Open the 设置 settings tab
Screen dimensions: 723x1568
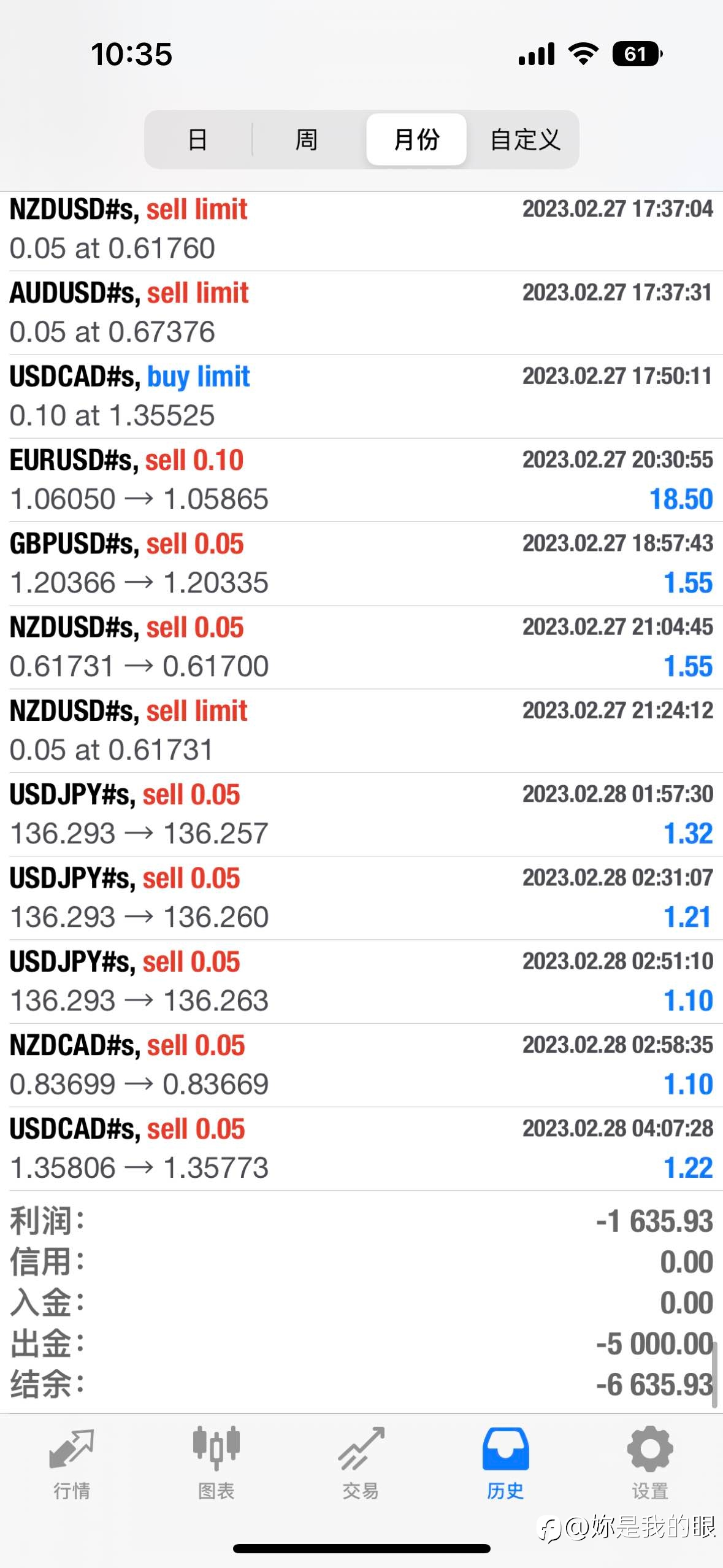tap(650, 1464)
